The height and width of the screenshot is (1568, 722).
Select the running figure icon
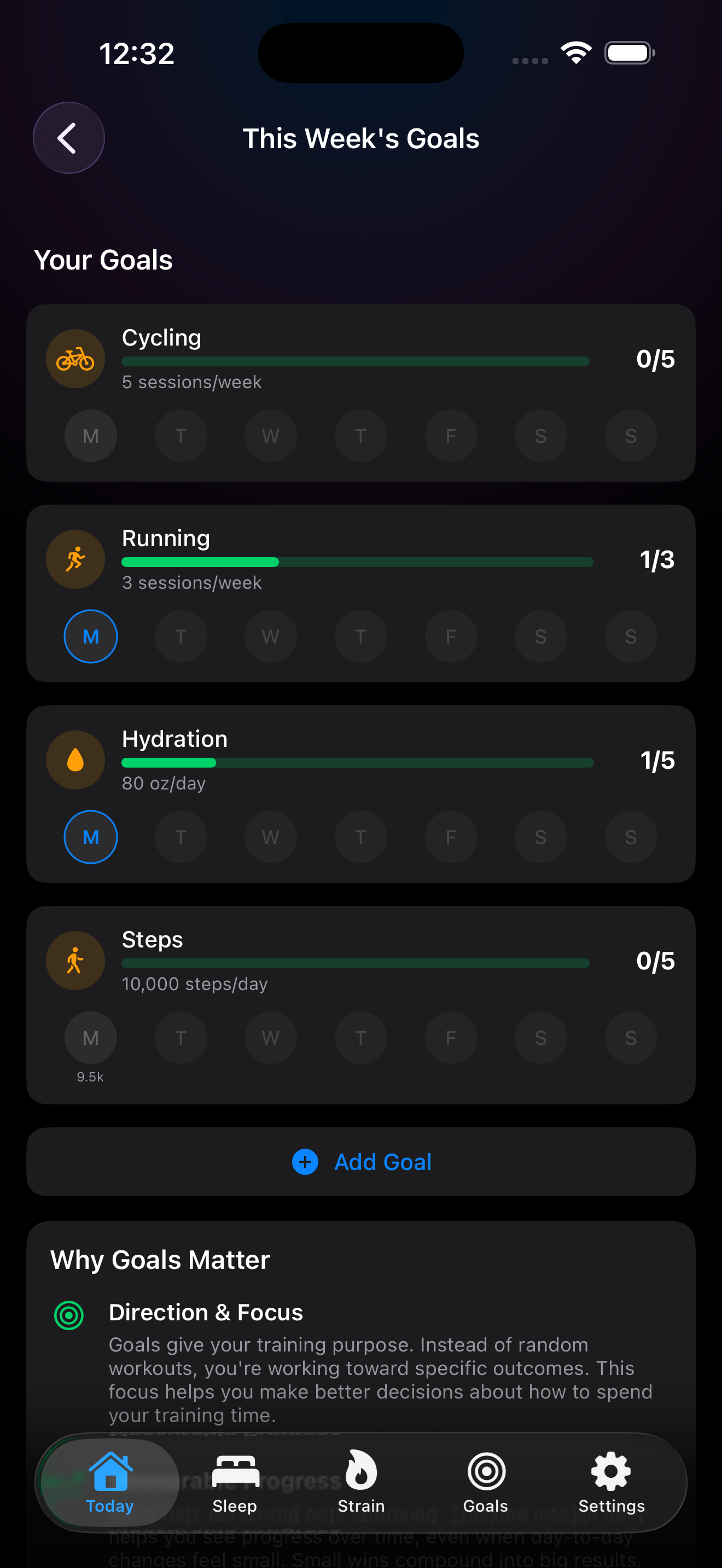click(x=75, y=559)
